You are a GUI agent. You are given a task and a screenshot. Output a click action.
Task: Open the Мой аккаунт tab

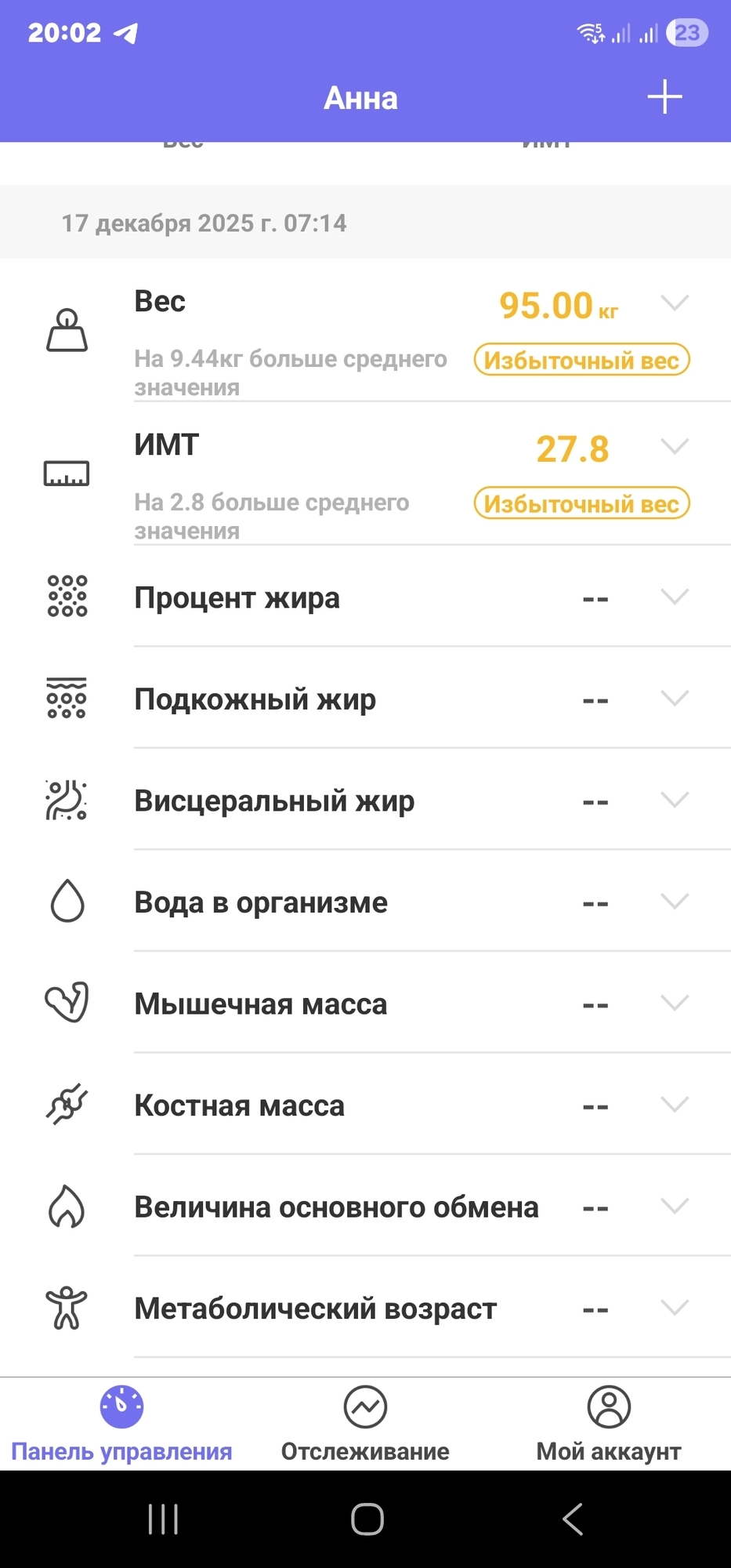[609, 1424]
